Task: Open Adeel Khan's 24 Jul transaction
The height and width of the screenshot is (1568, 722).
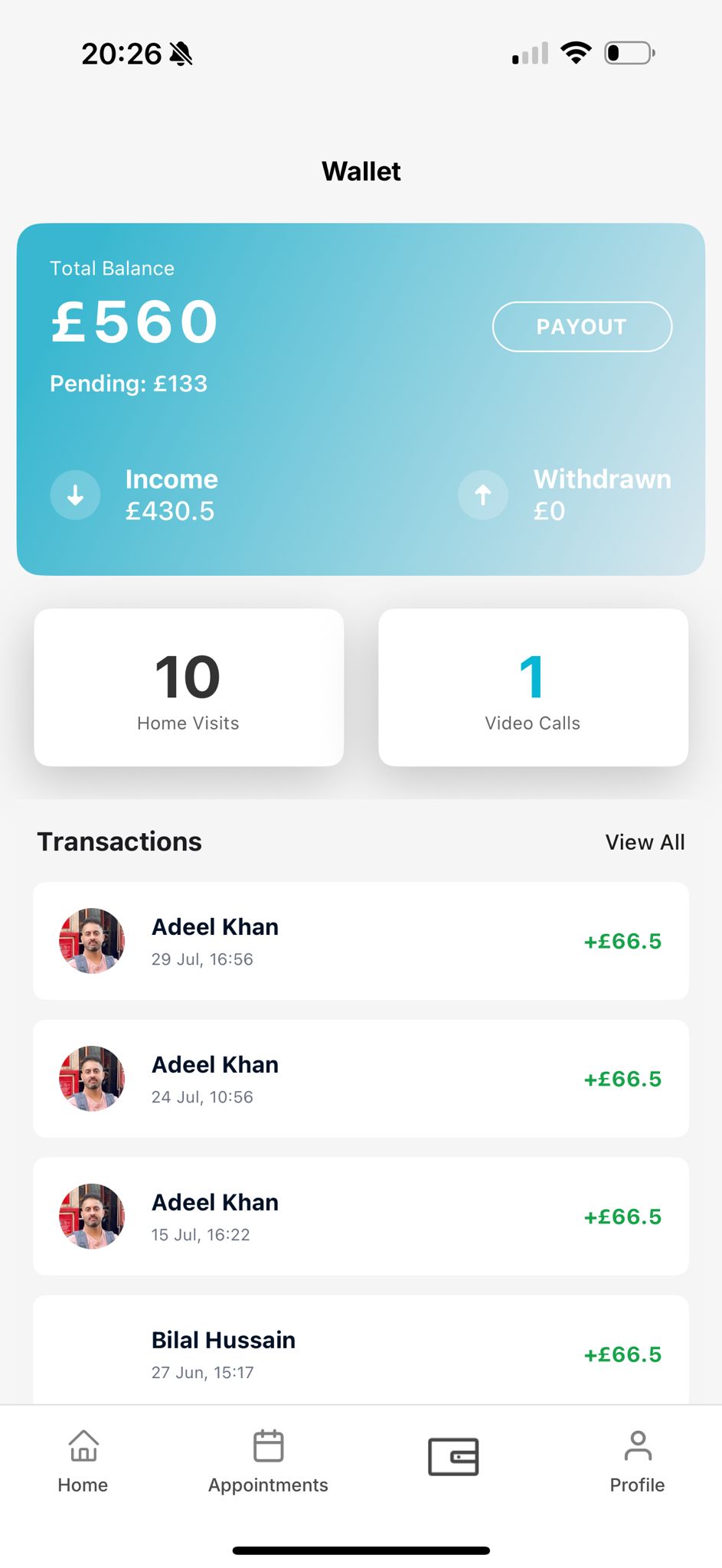Action: [361, 1079]
